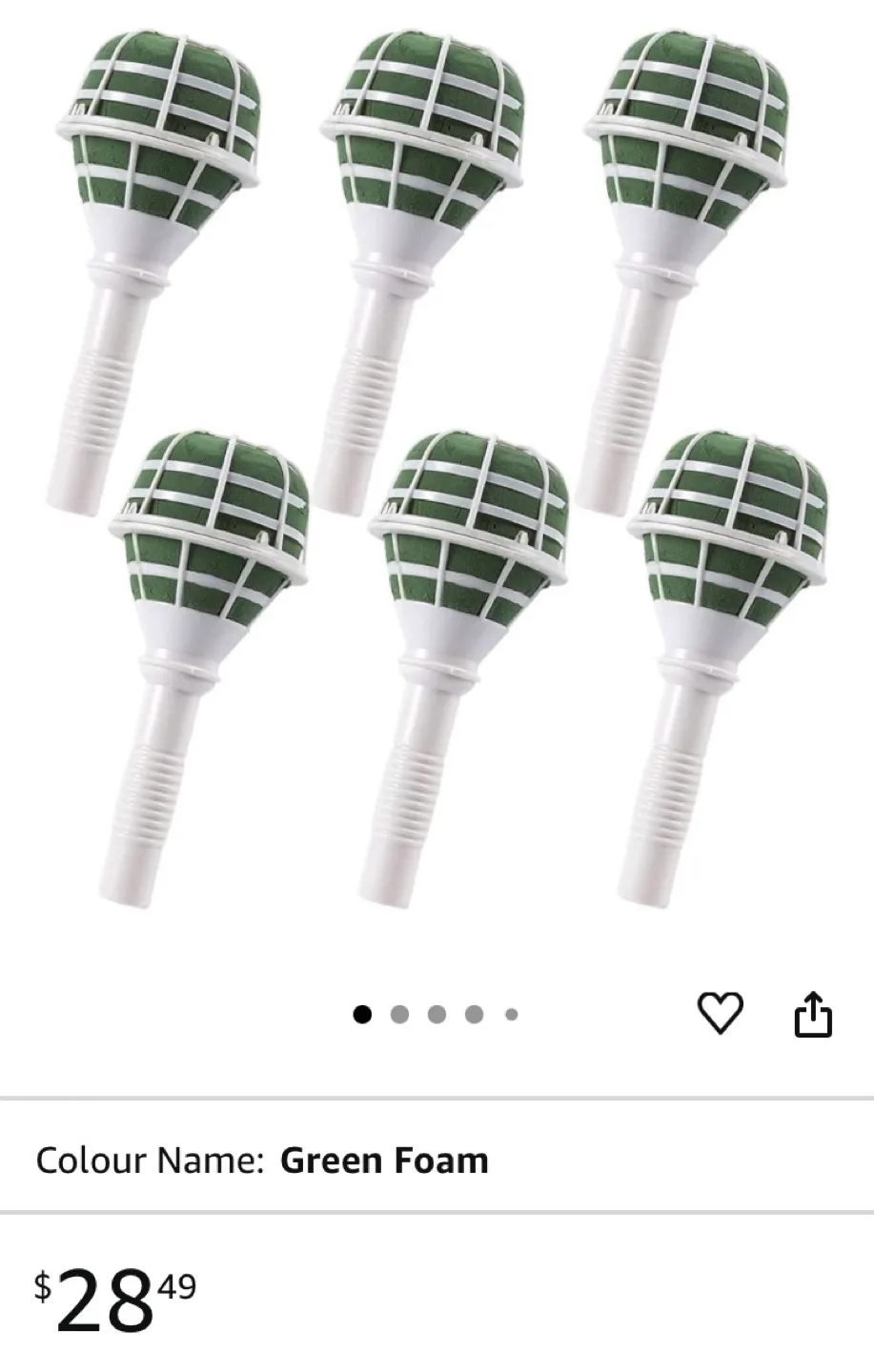Select the last carousel dot

[x=512, y=1015]
